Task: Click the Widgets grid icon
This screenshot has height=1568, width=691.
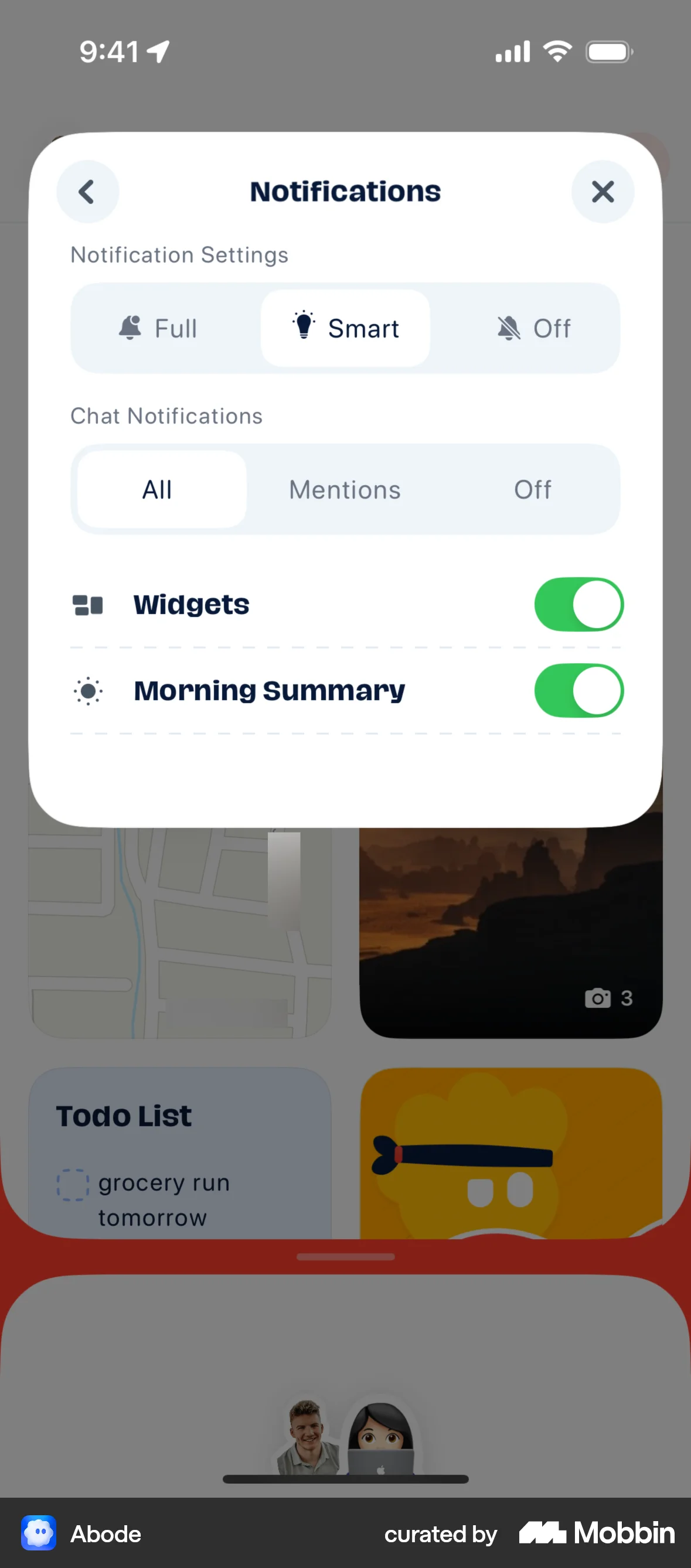Action: click(x=88, y=605)
